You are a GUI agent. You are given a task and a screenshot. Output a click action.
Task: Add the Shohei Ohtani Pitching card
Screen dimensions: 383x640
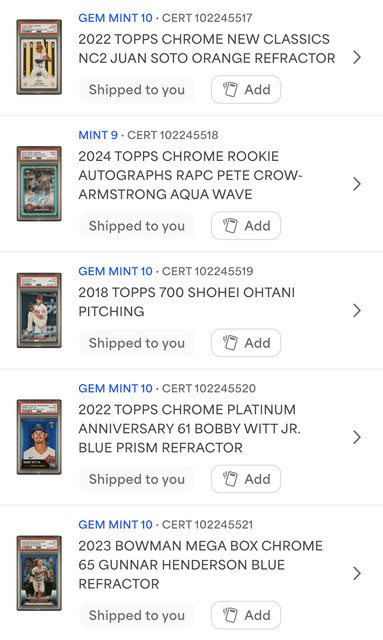click(246, 342)
